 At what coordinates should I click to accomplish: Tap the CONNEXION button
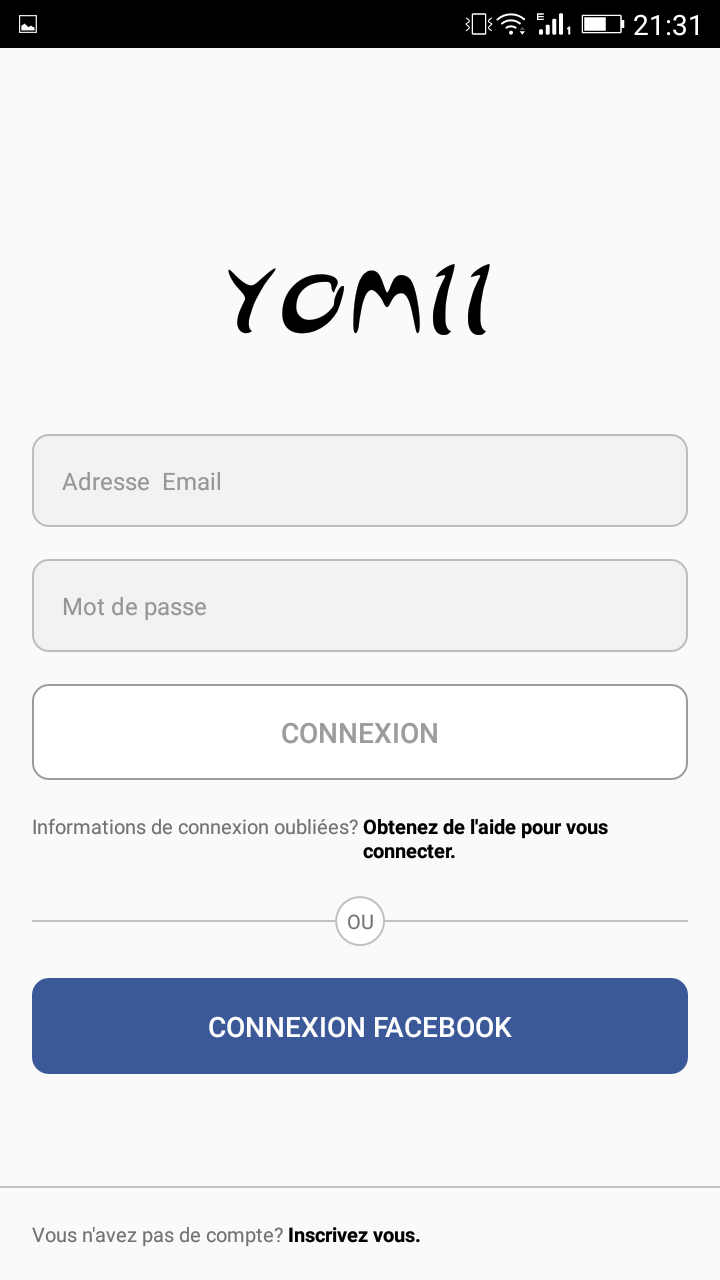pos(360,732)
